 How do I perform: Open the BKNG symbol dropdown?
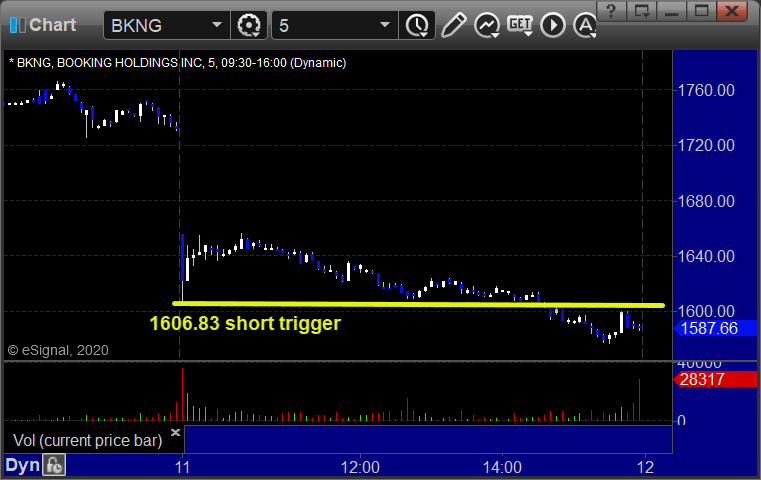click(217, 25)
